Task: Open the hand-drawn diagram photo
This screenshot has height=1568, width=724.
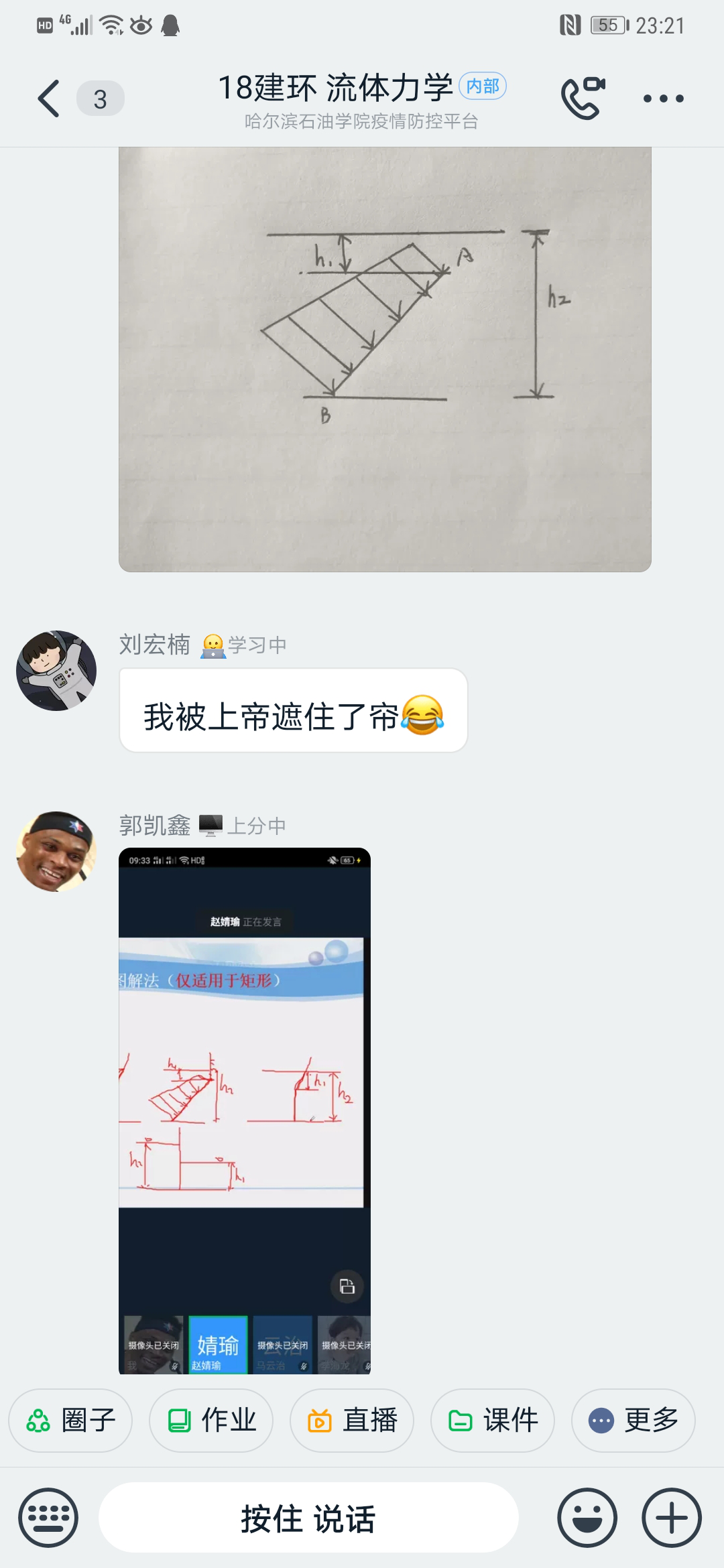Action: pyautogui.click(x=385, y=359)
